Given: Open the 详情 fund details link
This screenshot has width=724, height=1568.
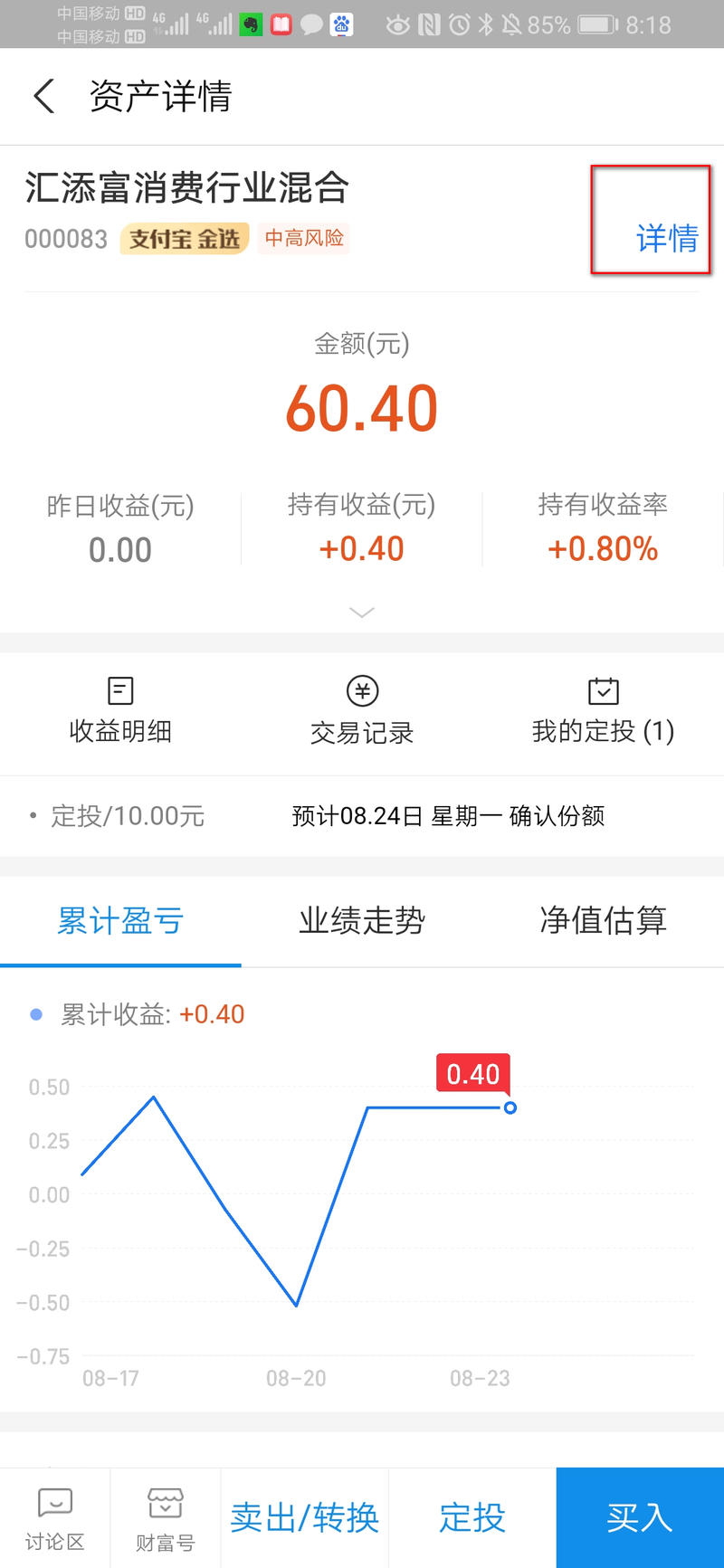Looking at the screenshot, I should (667, 236).
